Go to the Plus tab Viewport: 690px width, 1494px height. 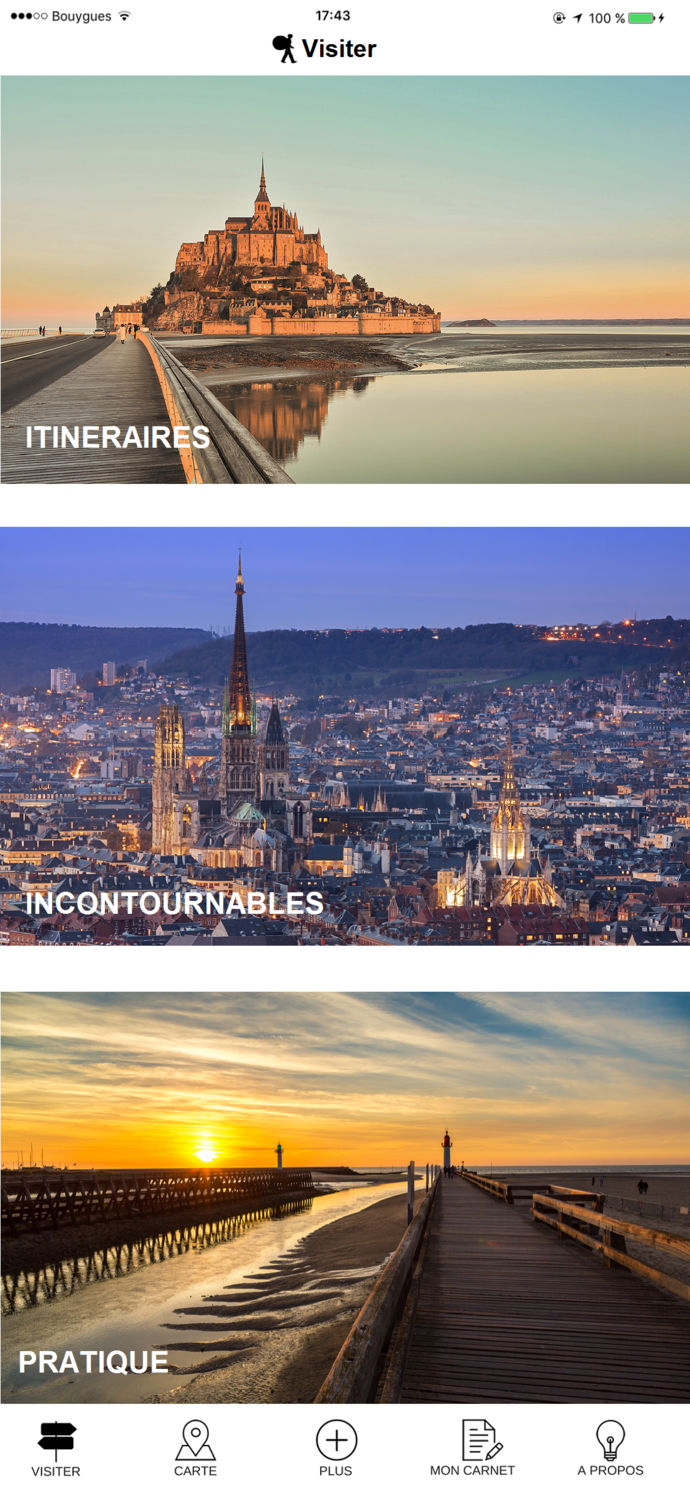point(336,1449)
